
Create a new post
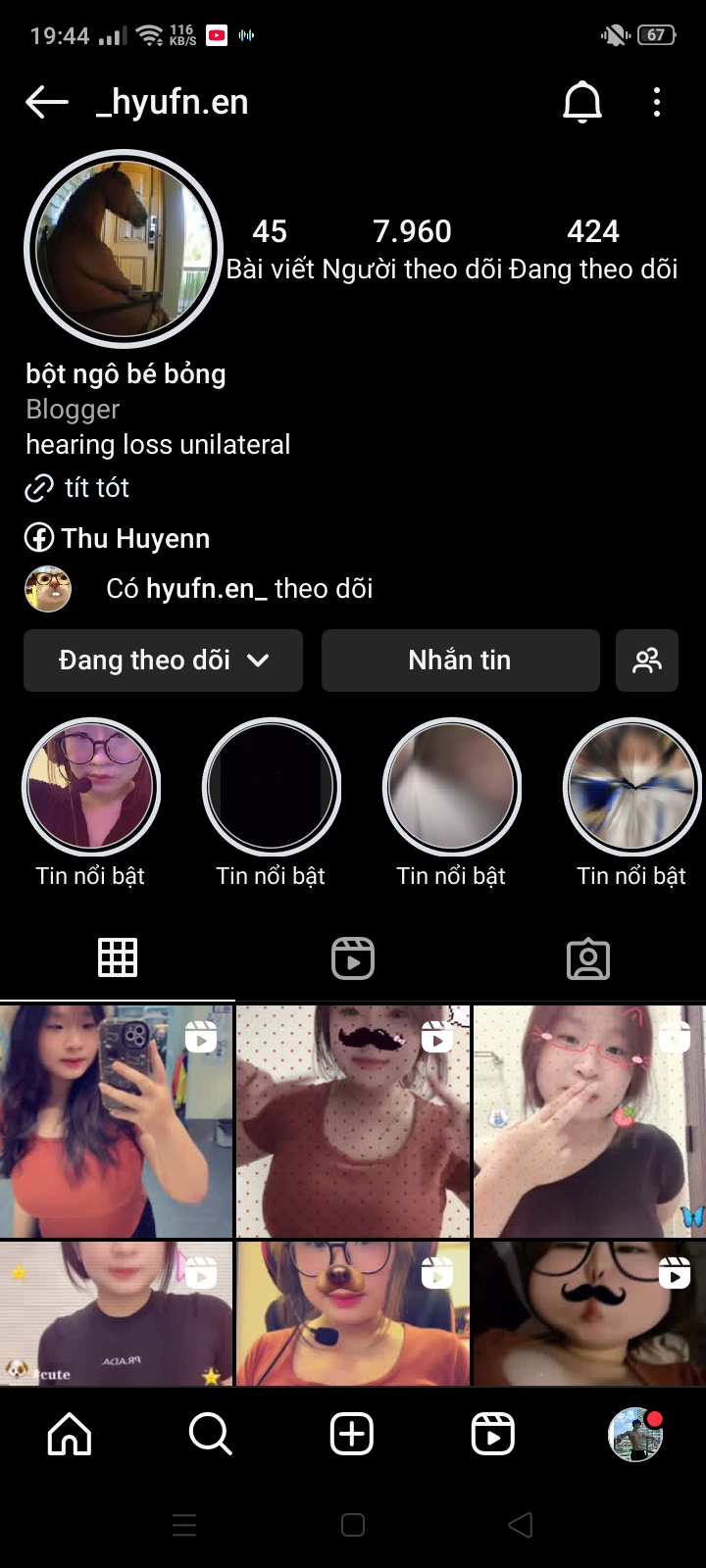pyautogui.click(x=352, y=1435)
